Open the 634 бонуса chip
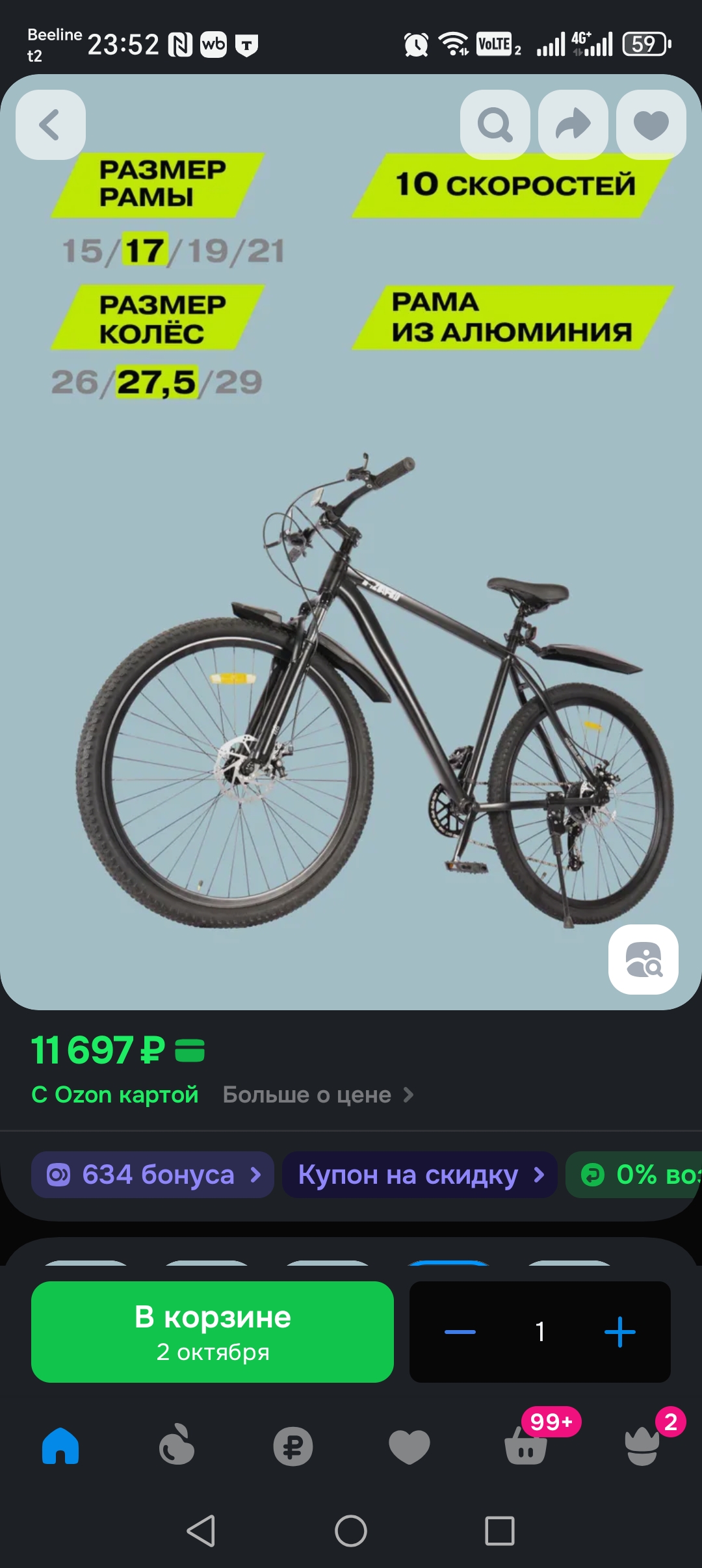Viewport: 702px width, 1568px height. [x=153, y=1175]
